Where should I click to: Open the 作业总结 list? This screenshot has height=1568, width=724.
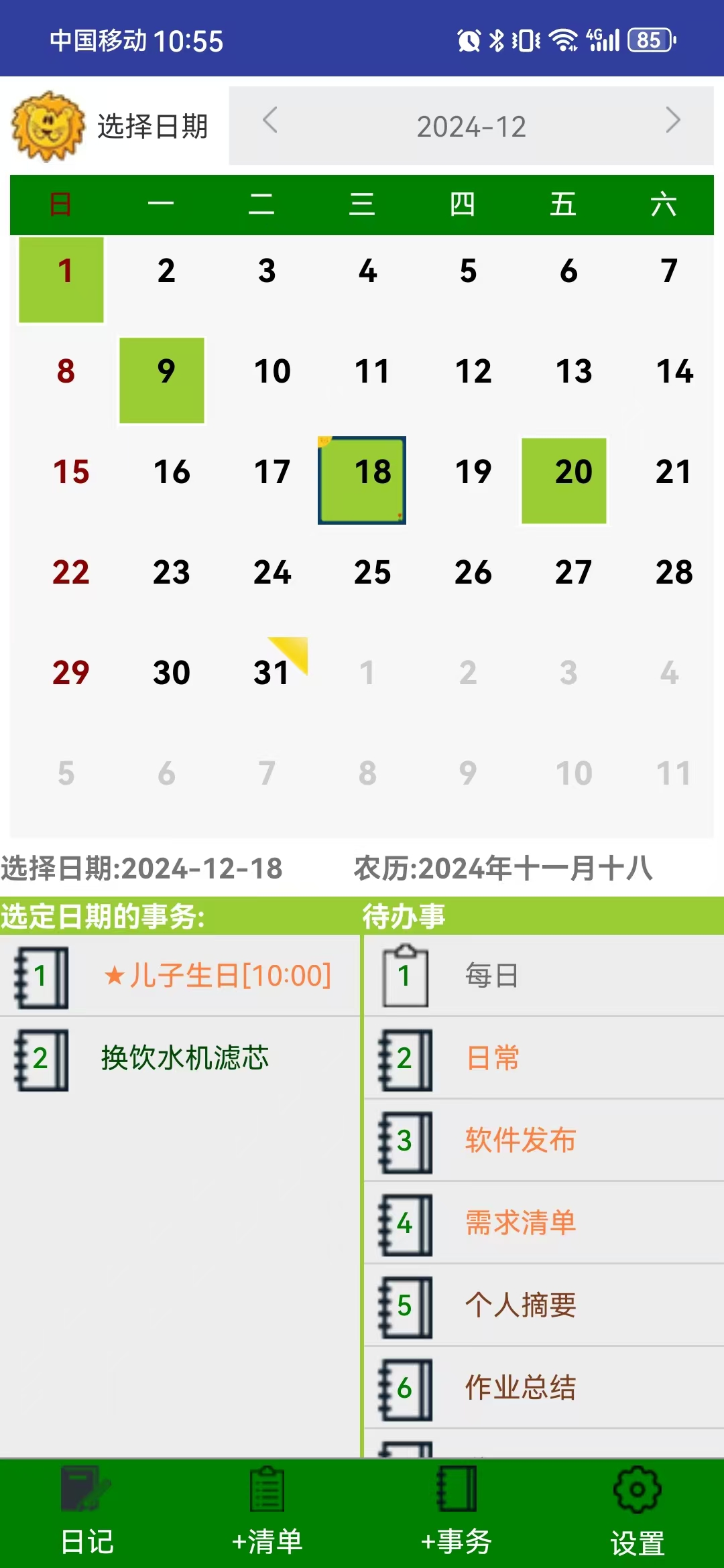[x=520, y=1387]
